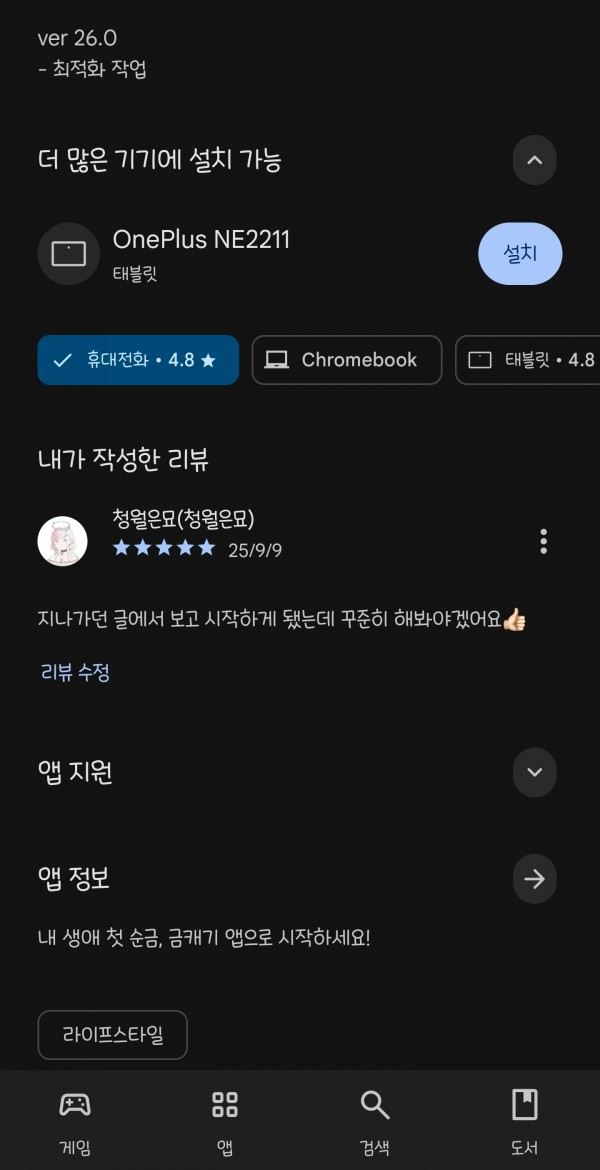Collapse the 더 많은 기기에 설치 가능 section
Viewport: 600px width, 1170px height.
534,160
